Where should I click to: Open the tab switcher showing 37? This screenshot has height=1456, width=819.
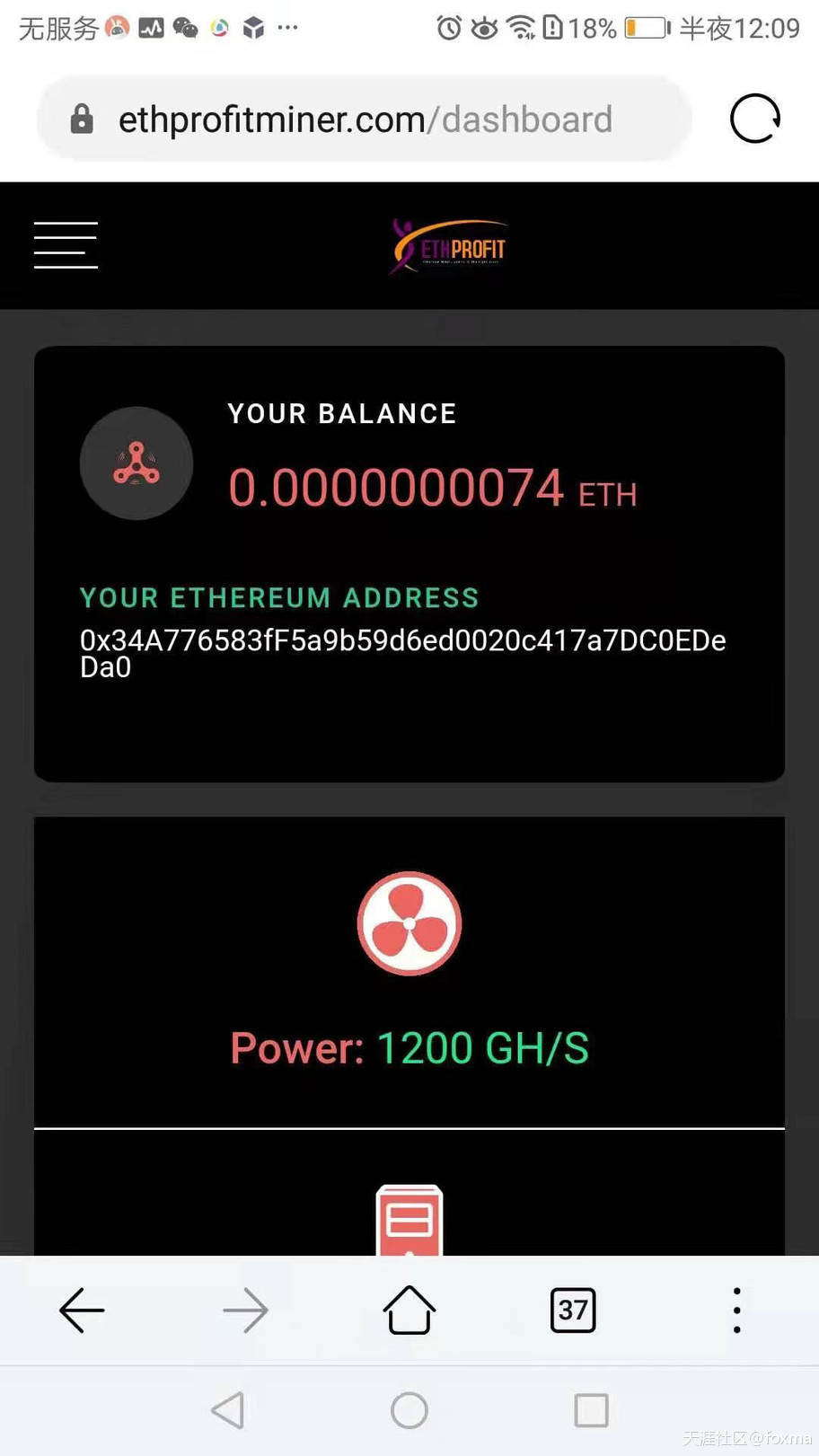pyautogui.click(x=573, y=1310)
